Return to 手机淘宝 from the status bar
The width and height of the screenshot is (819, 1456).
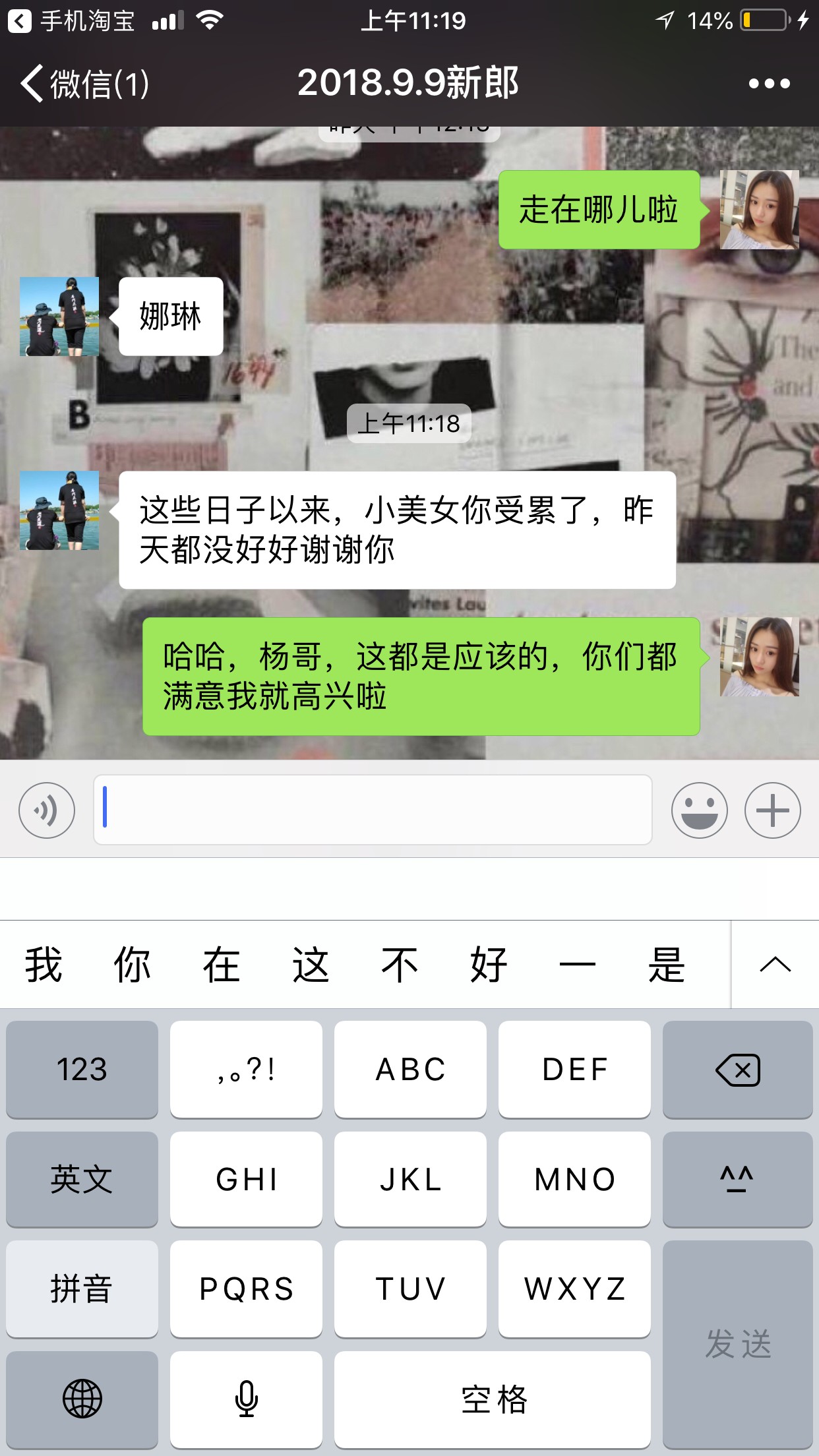click(x=71, y=21)
